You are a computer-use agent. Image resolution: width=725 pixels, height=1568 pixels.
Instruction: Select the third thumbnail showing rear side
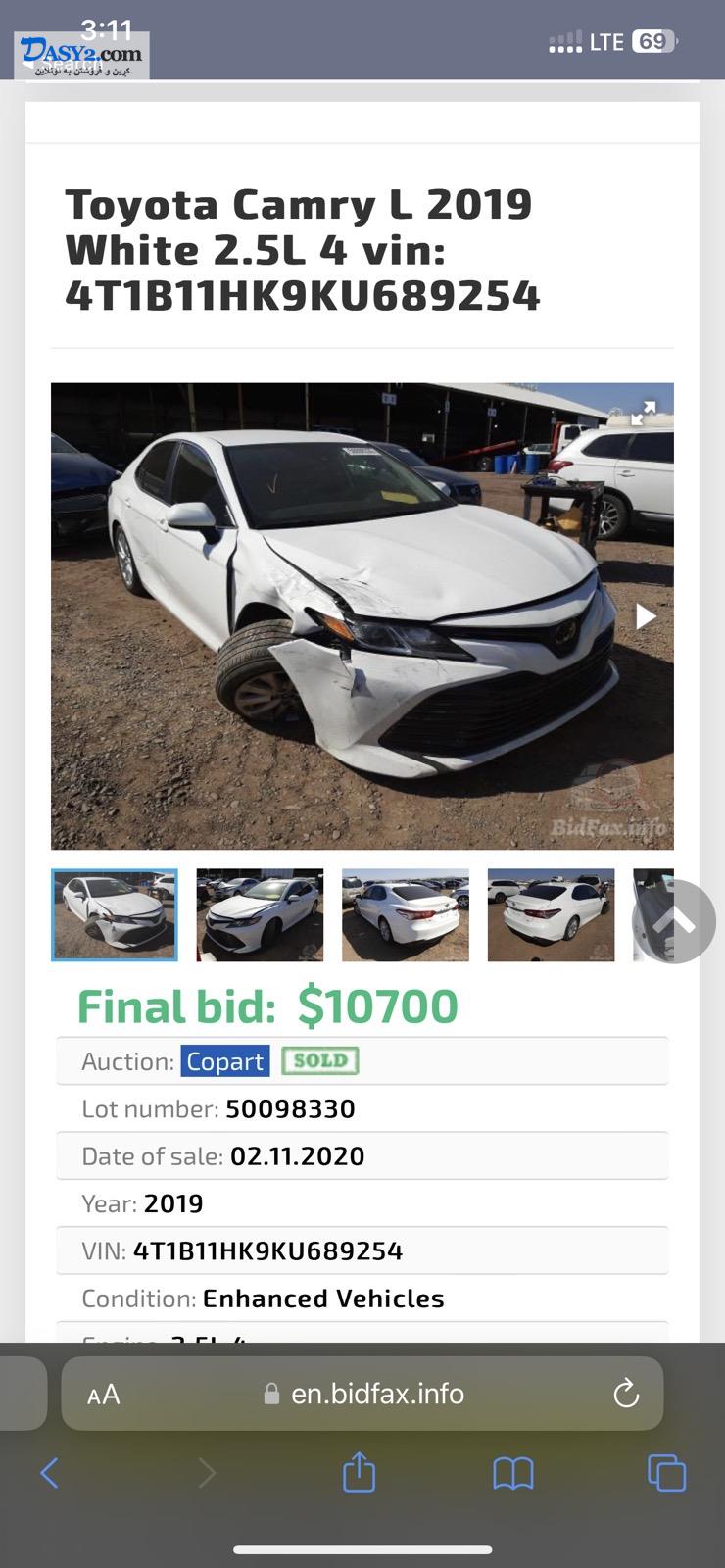point(406,915)
